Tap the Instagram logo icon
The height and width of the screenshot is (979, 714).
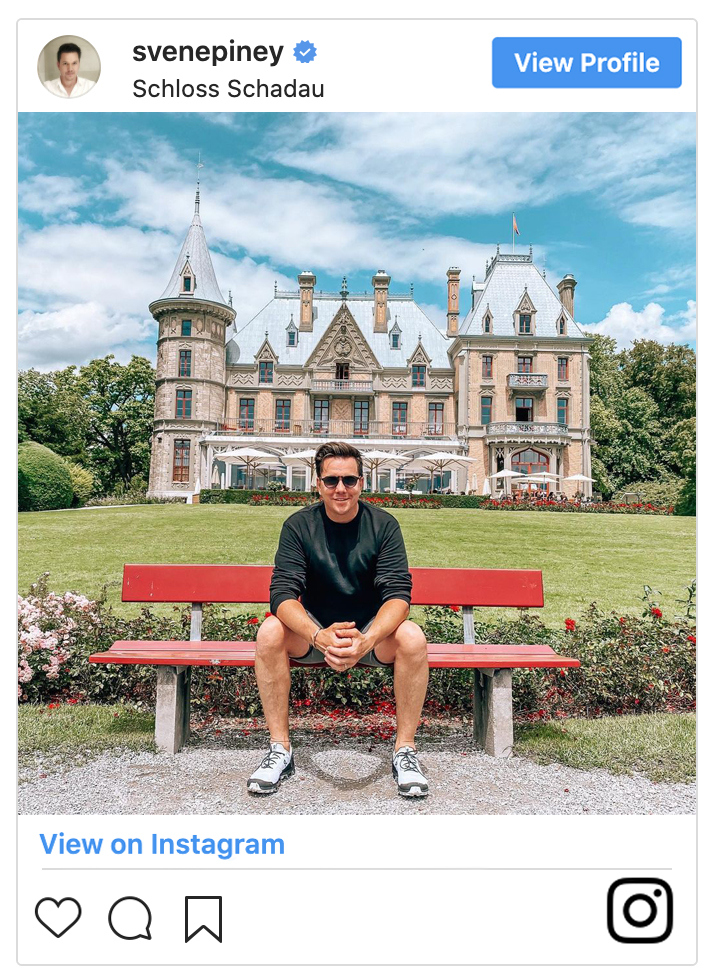coord(640,910)
